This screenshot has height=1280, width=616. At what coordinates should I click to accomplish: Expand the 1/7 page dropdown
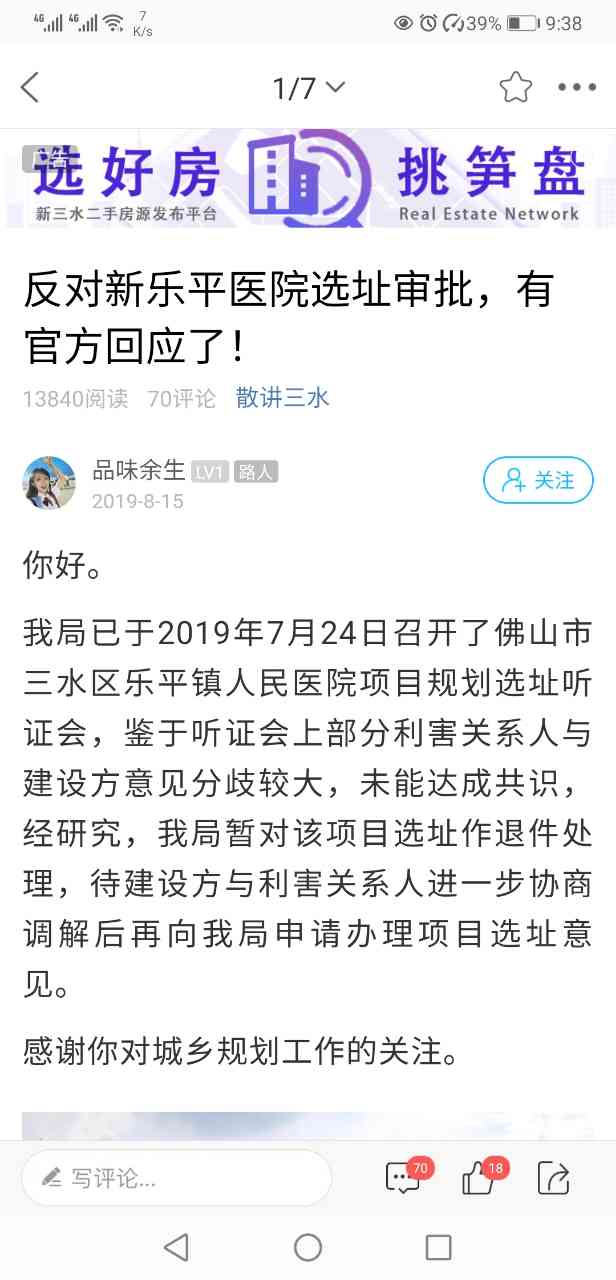(308, 88)
